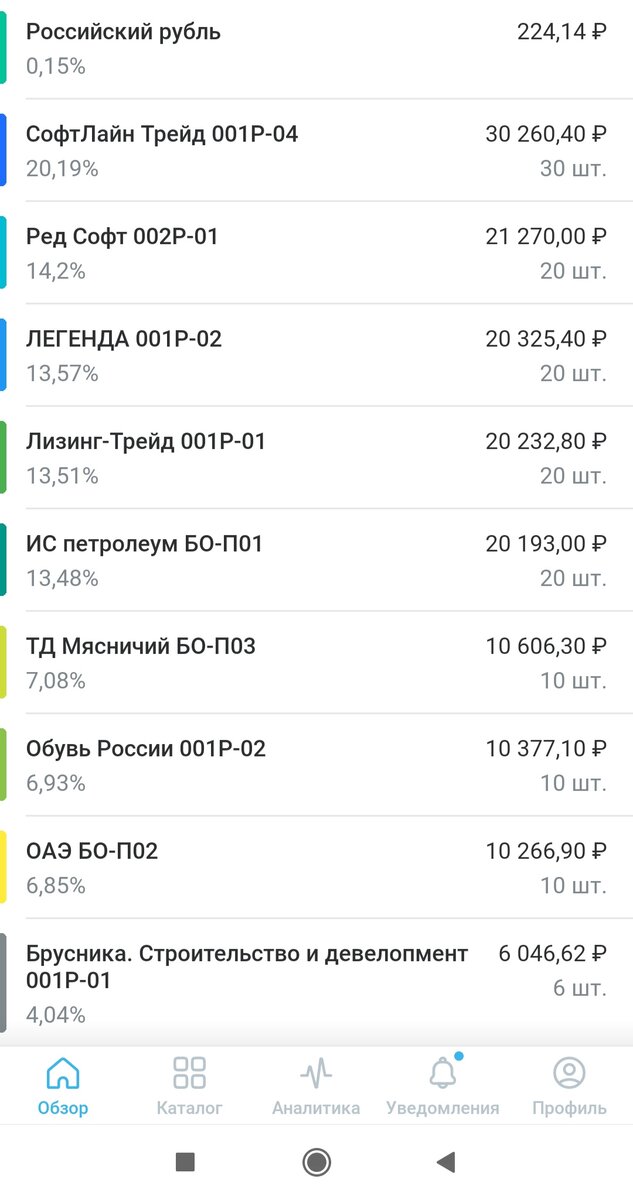Select the Обувь России 001P-02 row
This screenshot has width=633, height=1200.
[316, 765]
